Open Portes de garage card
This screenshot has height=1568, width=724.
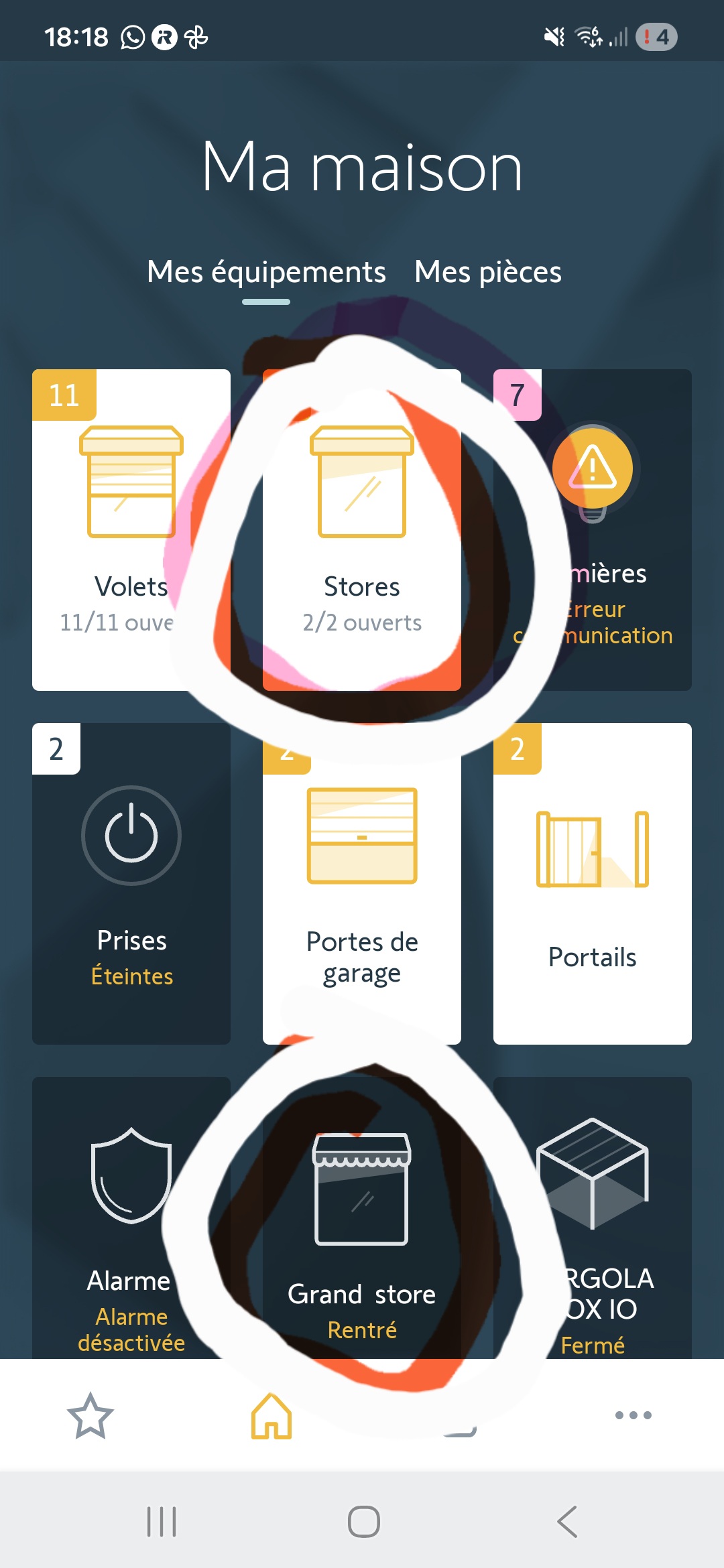362,883
